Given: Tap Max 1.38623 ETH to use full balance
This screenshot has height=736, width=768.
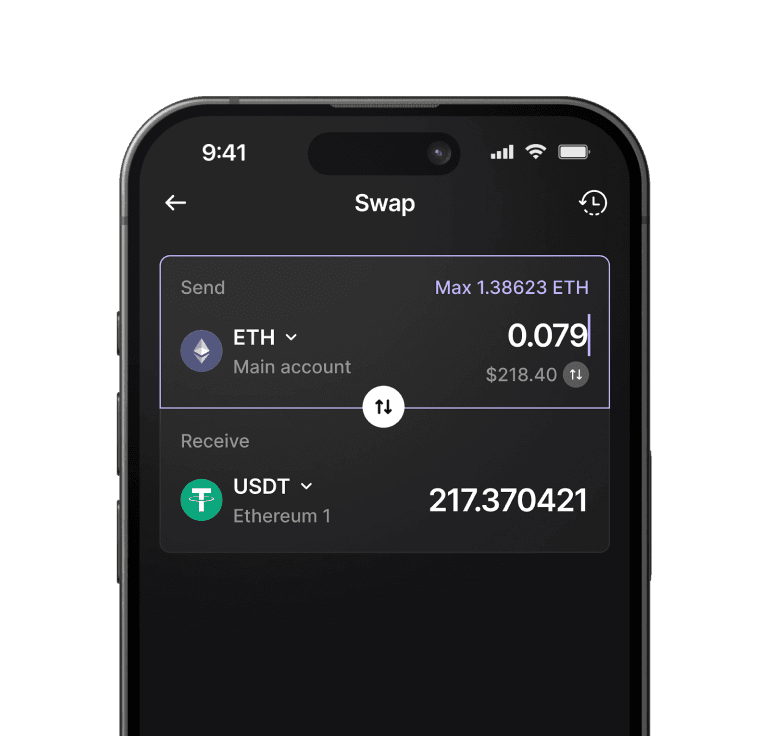Looking at the screenshot, I should [511, 288].
